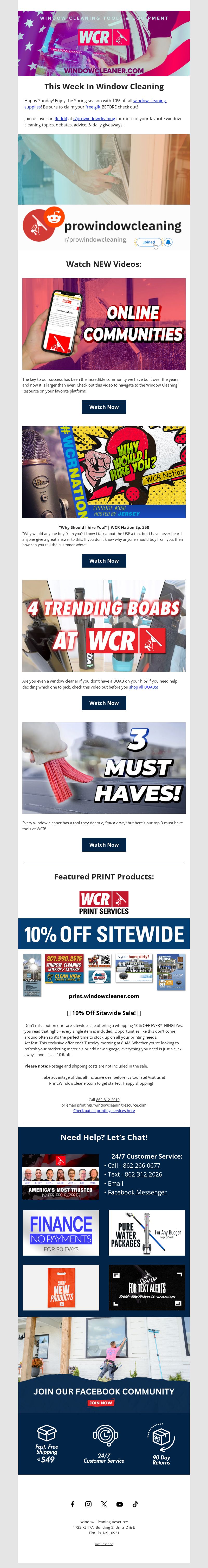208x1568 pixels.
Task: Open the 'window cleaning supplies' link
Action: (149, 100)
